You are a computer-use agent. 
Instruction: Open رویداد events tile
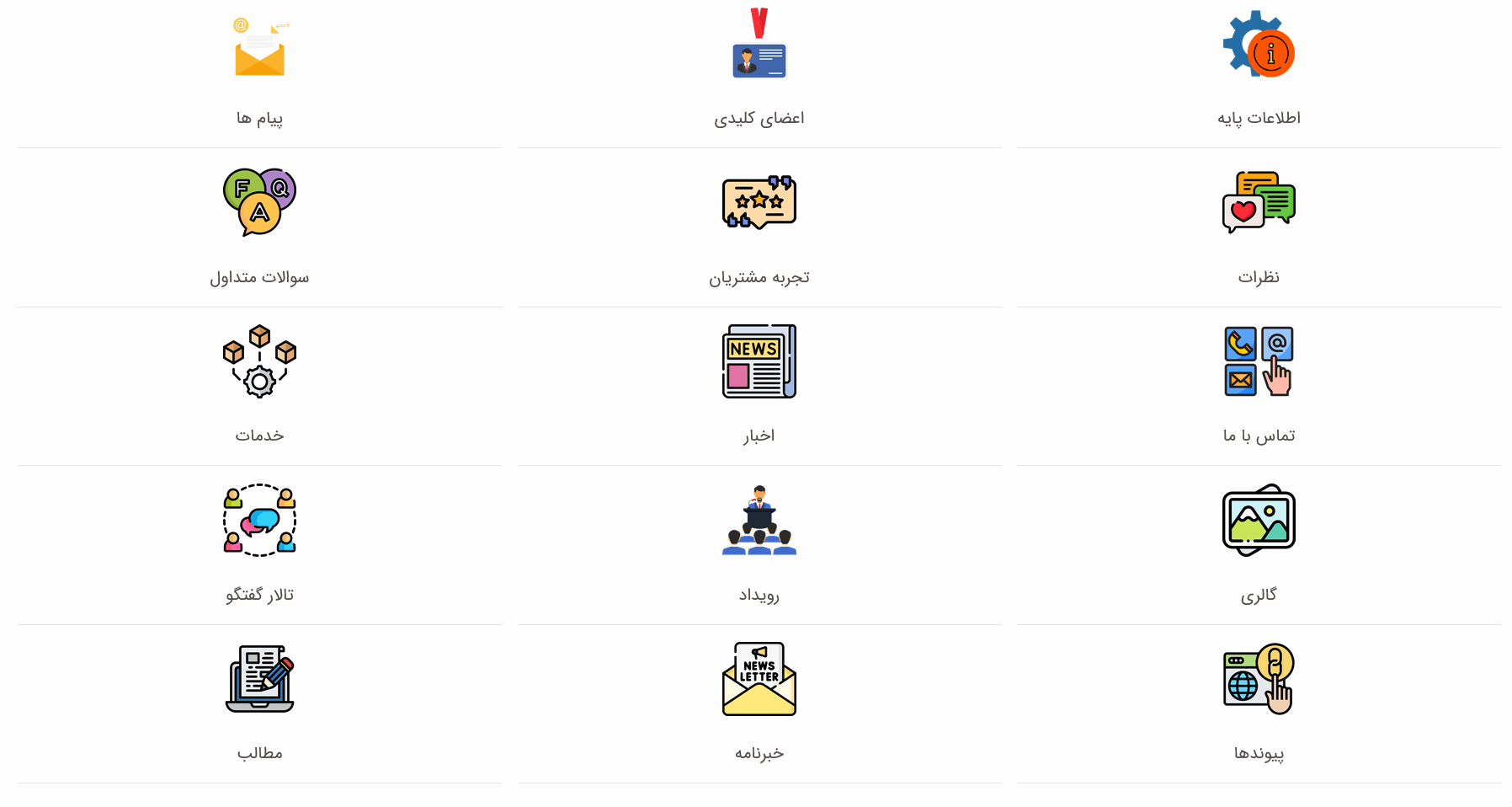(759, 545)
